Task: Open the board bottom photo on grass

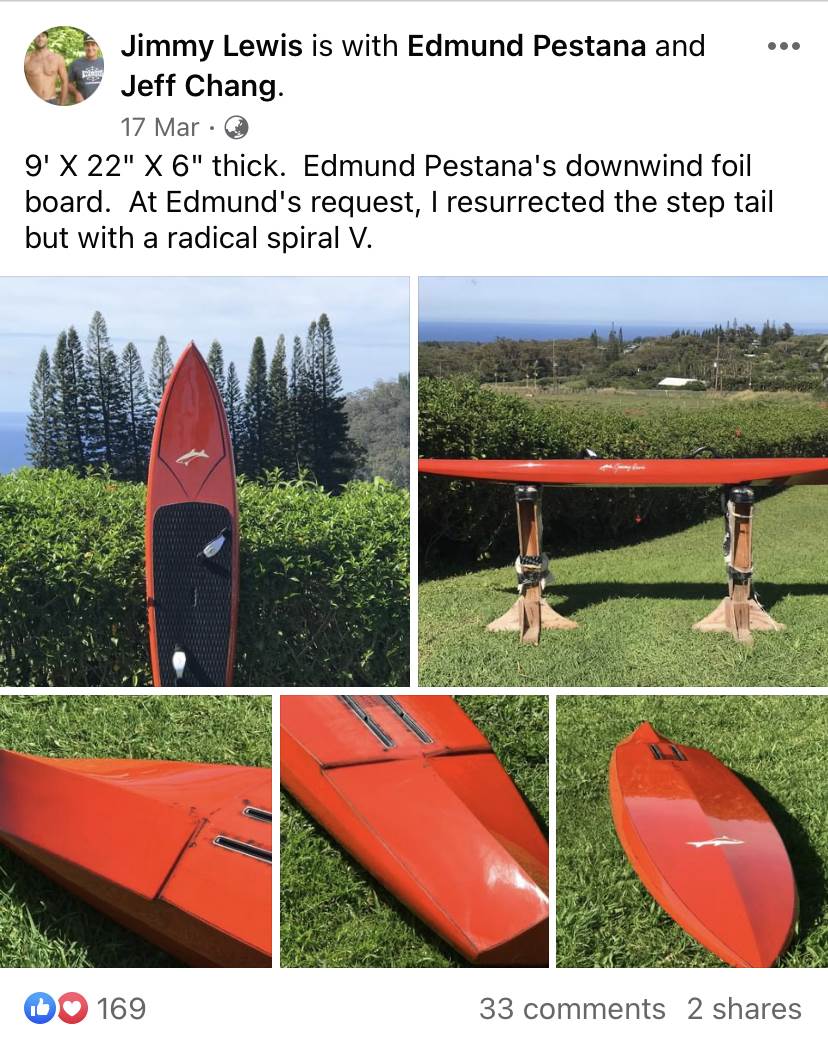Action: pos(692,831)
